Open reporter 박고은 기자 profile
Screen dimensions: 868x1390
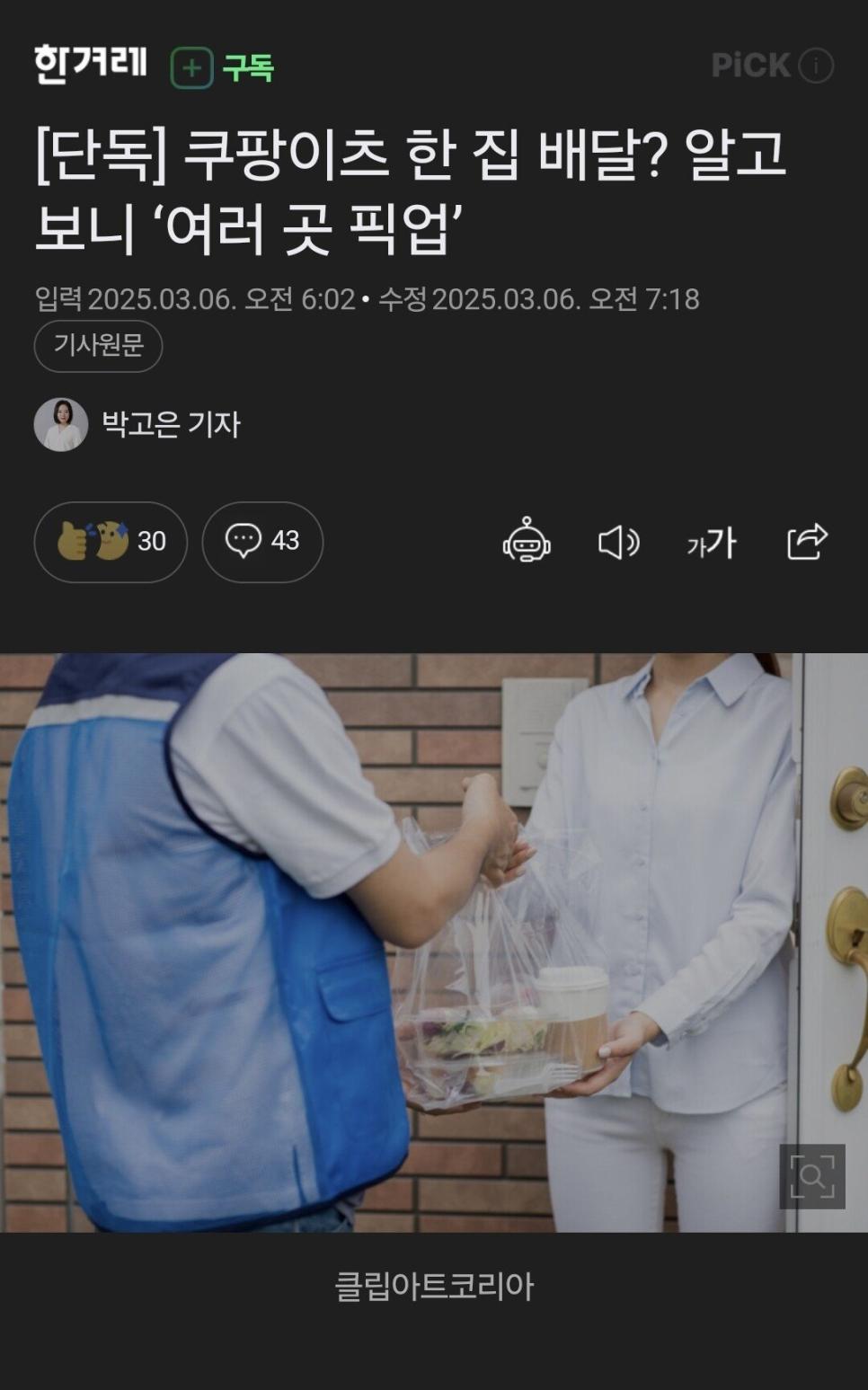(139, 424)
